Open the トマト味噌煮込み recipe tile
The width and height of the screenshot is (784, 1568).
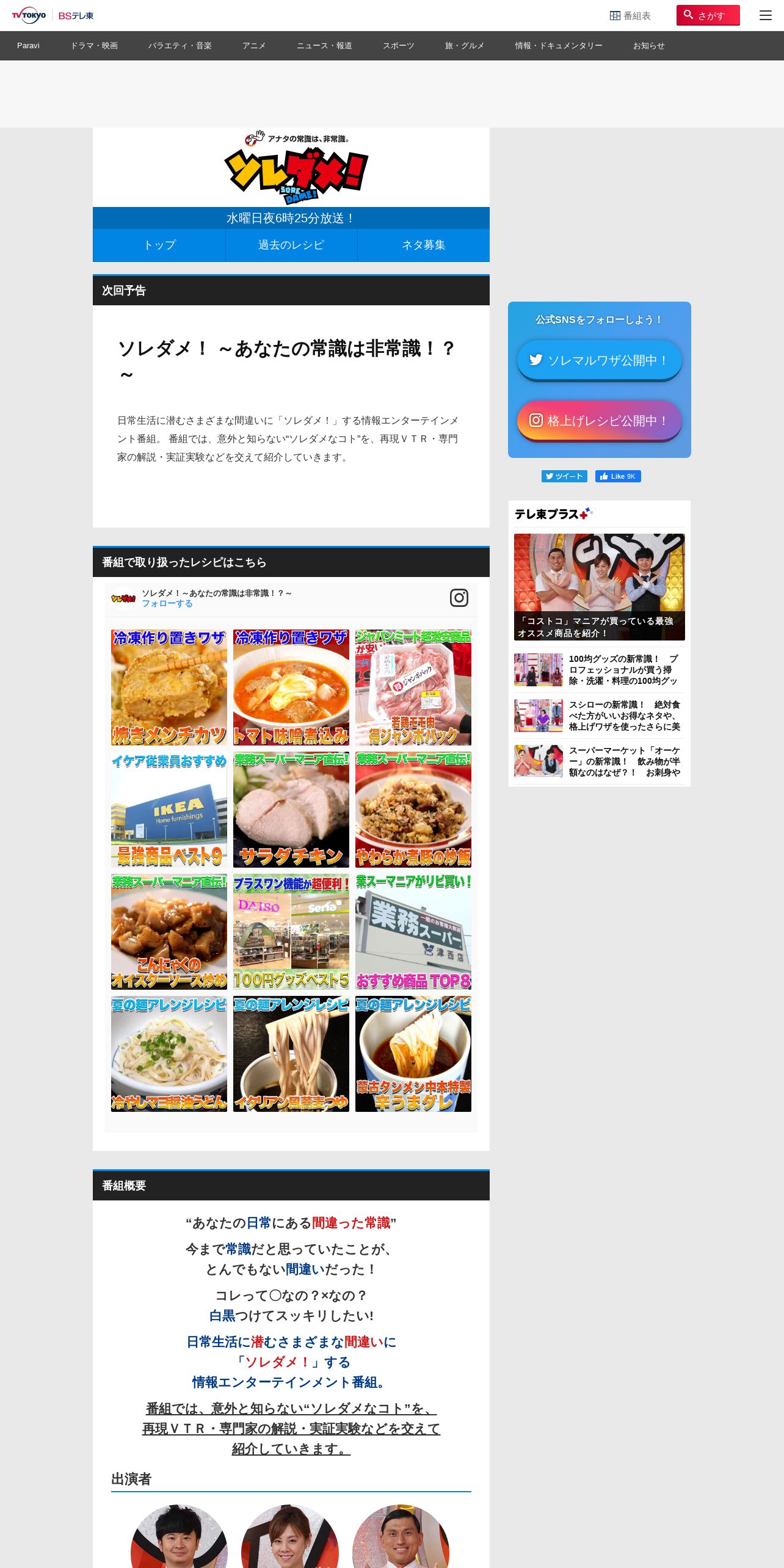click(291, 688)
